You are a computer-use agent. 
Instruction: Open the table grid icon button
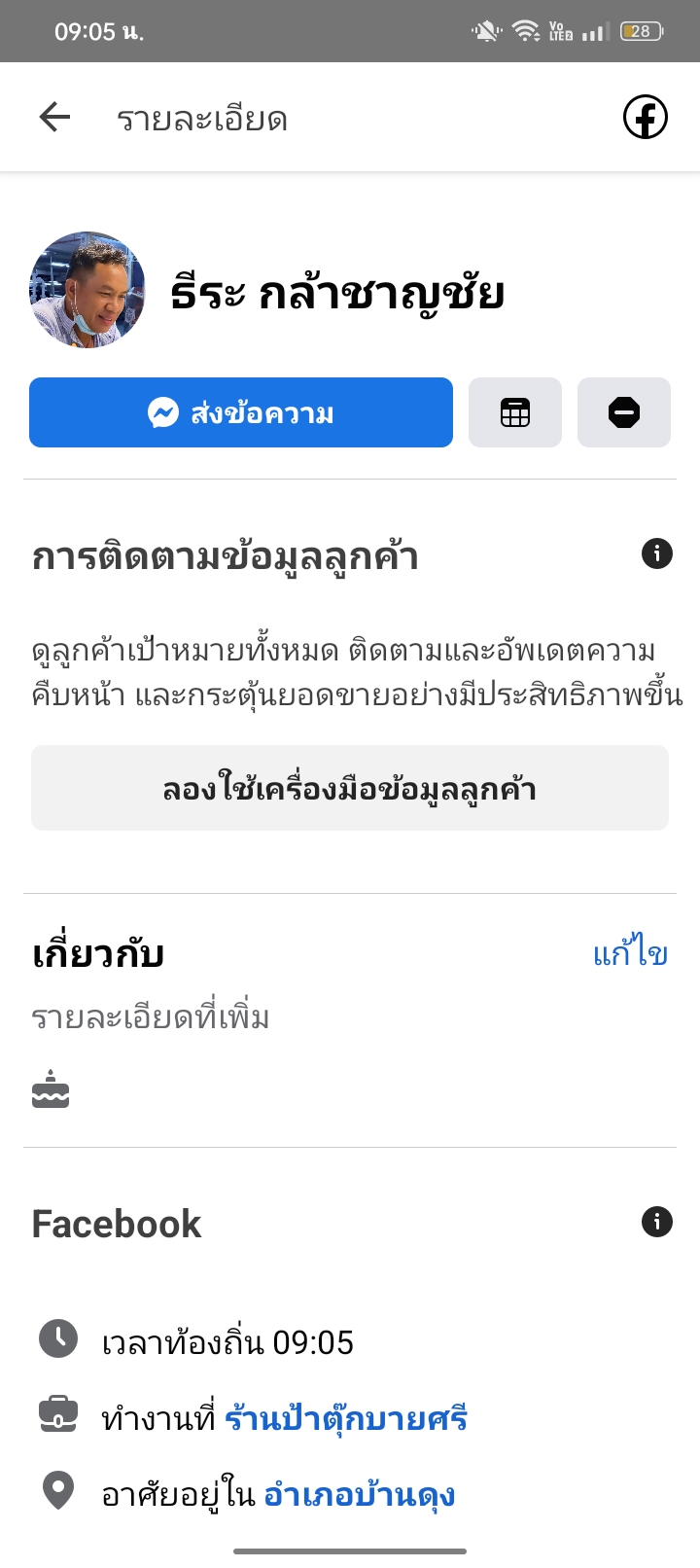coord(515,412)
